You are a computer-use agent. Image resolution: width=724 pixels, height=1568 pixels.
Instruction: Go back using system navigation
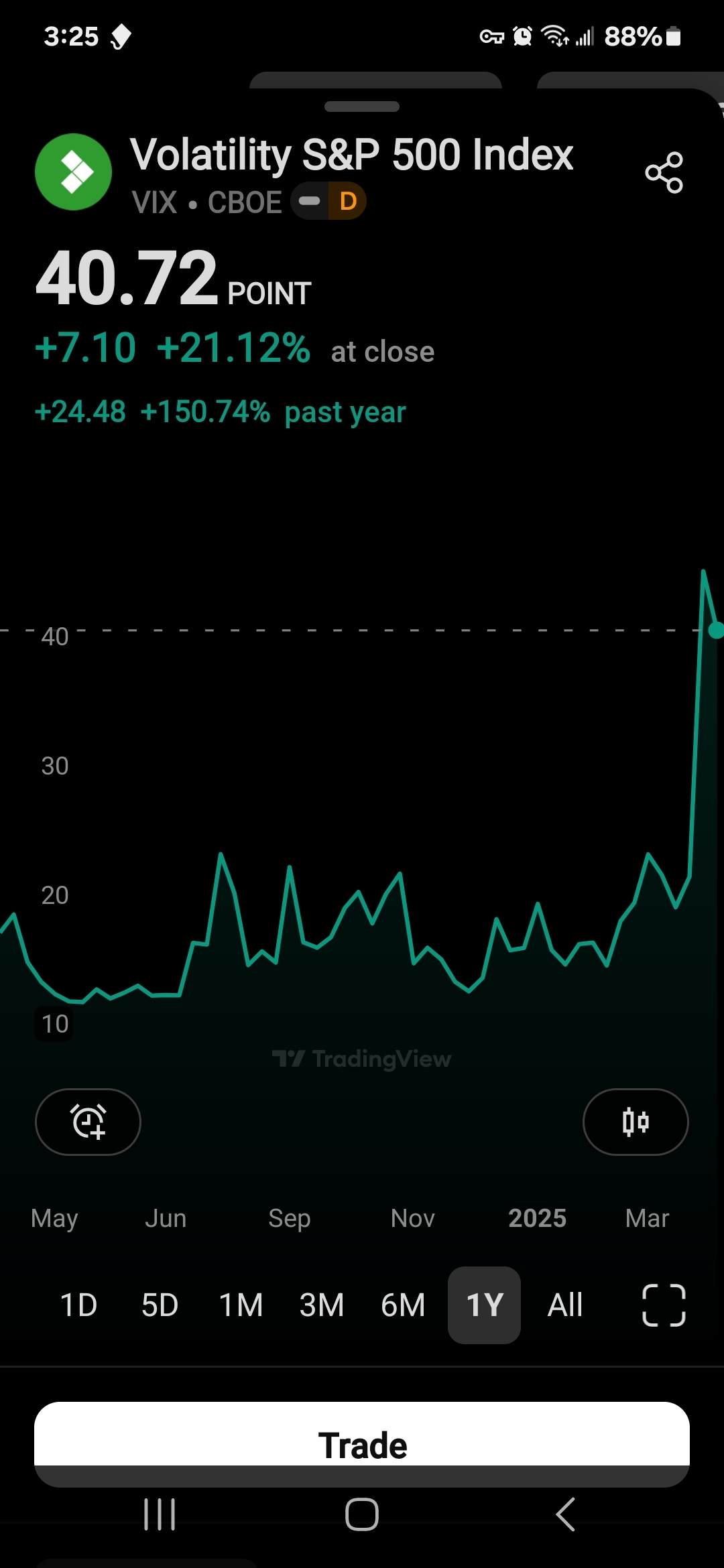565,1514
